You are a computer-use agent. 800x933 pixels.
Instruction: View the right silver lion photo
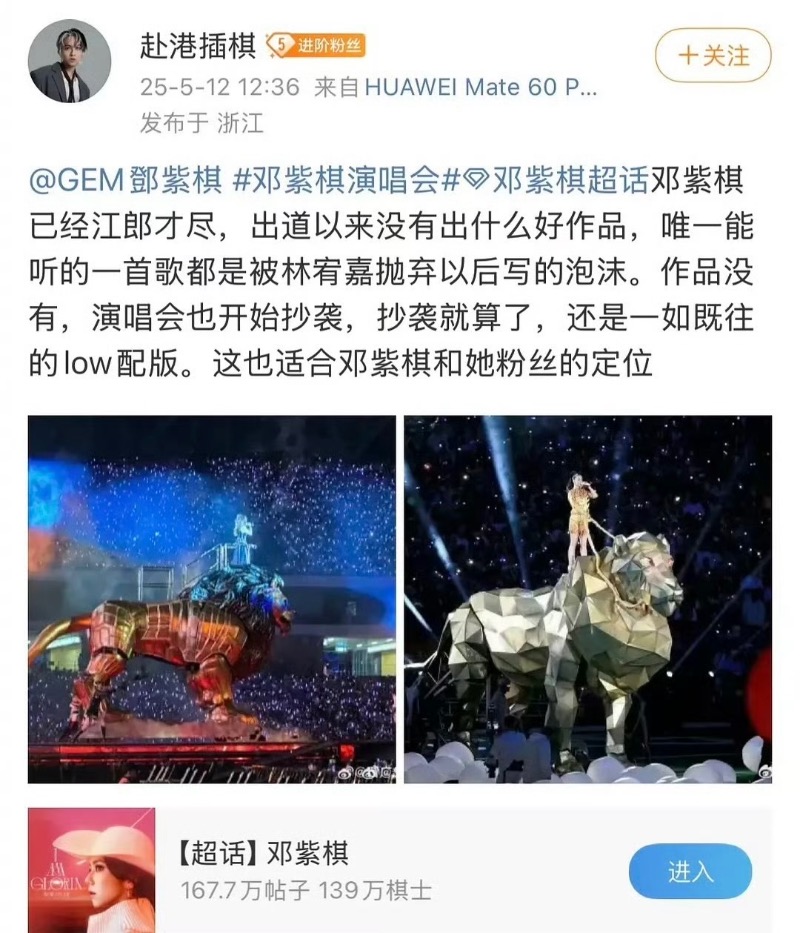click(588, 598)
